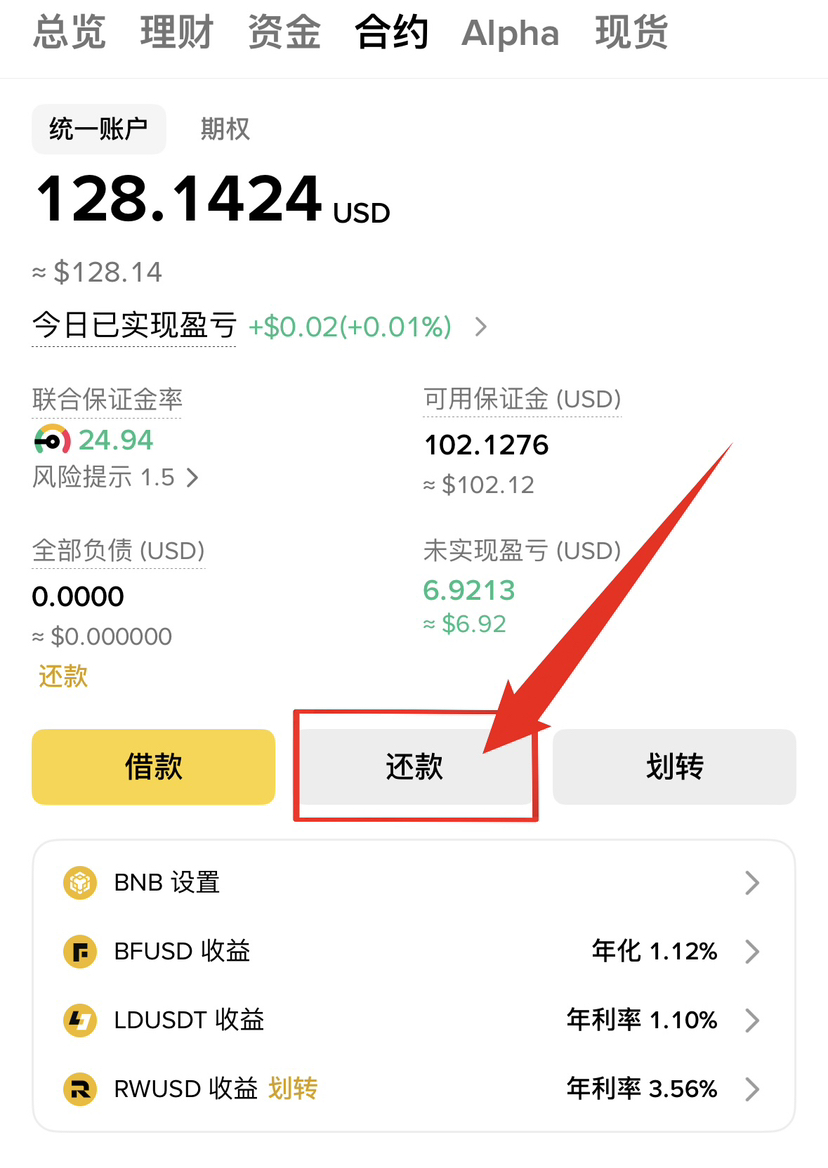828x1168 pixels.
Task: Open 风险提示 1.5 details
Action: pyautogui.click(x=116, y=478)
